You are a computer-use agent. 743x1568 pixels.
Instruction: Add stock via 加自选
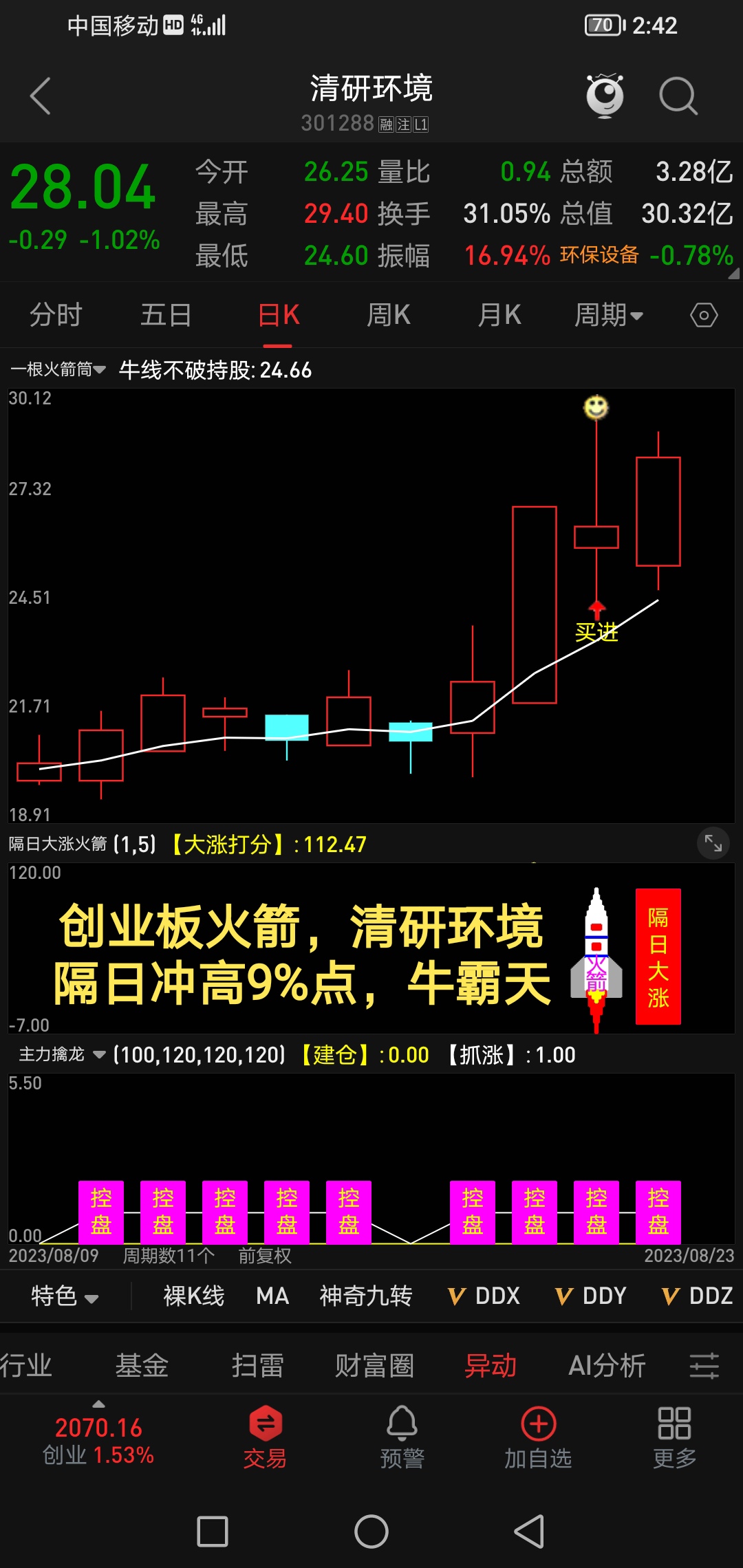[x=538, y=1437]
